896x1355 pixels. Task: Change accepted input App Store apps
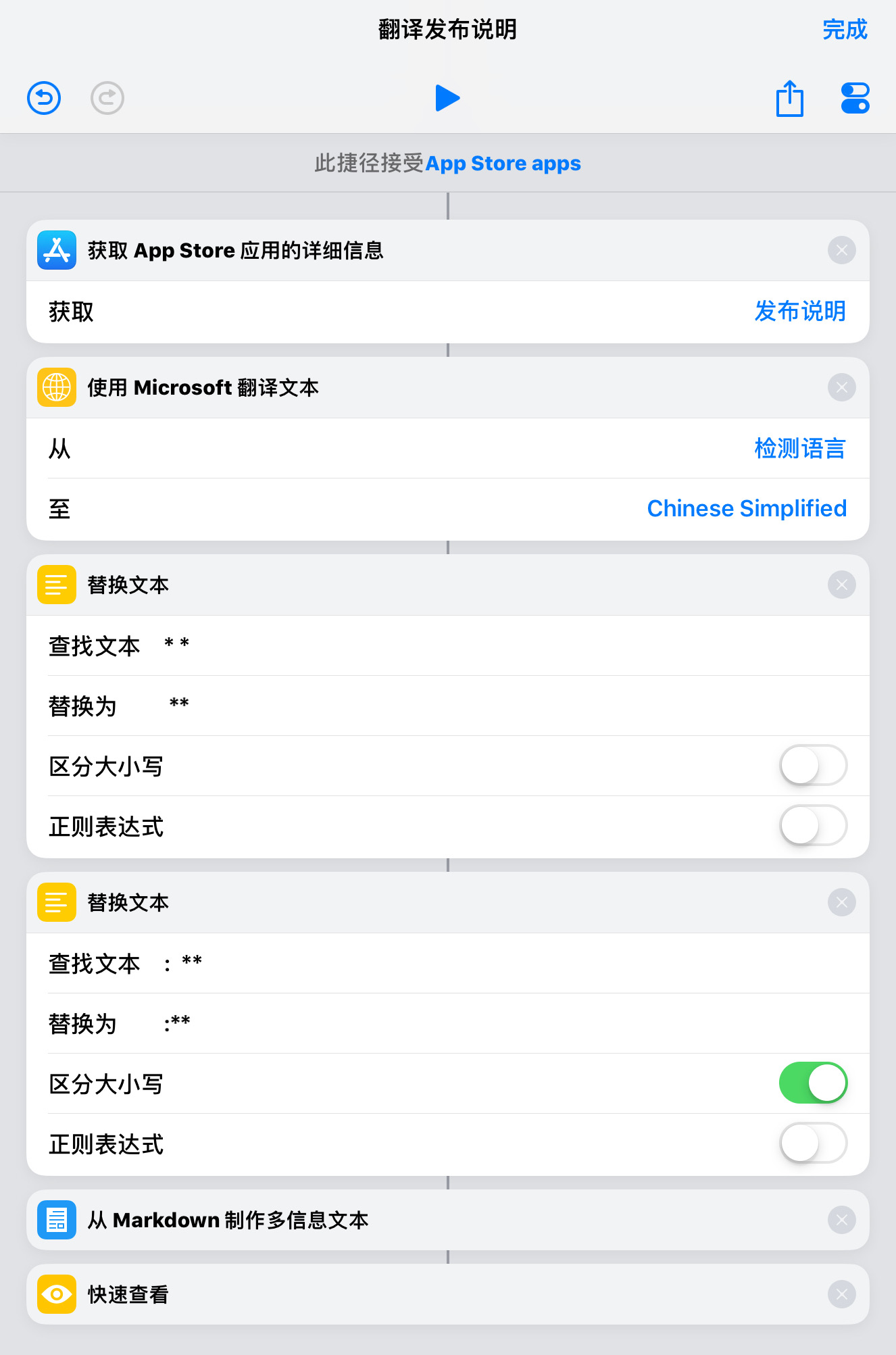click(x=503, y=164)
